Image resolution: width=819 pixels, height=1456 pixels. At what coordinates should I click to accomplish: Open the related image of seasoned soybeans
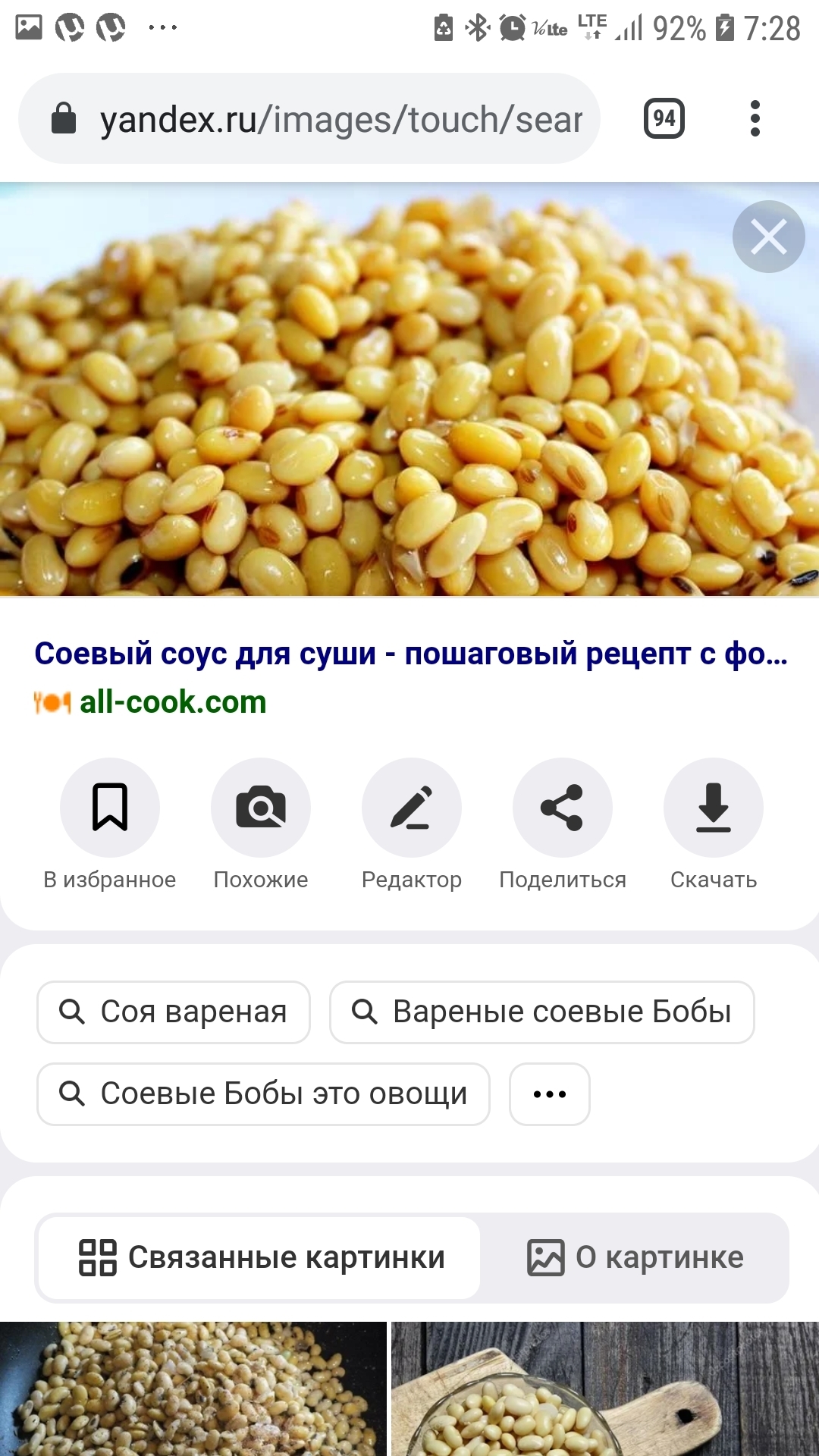coord(193,1389)
